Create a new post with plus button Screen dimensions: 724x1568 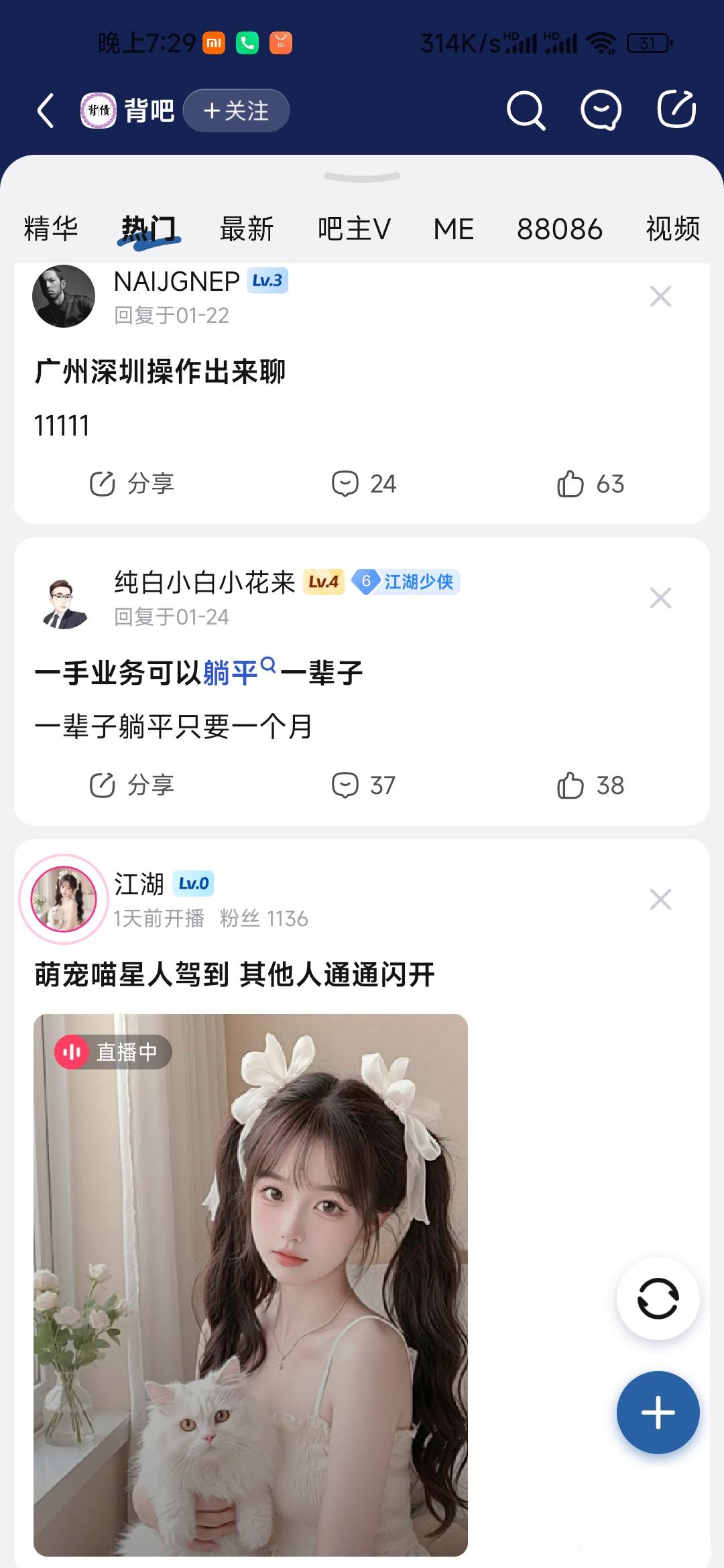658,1413
